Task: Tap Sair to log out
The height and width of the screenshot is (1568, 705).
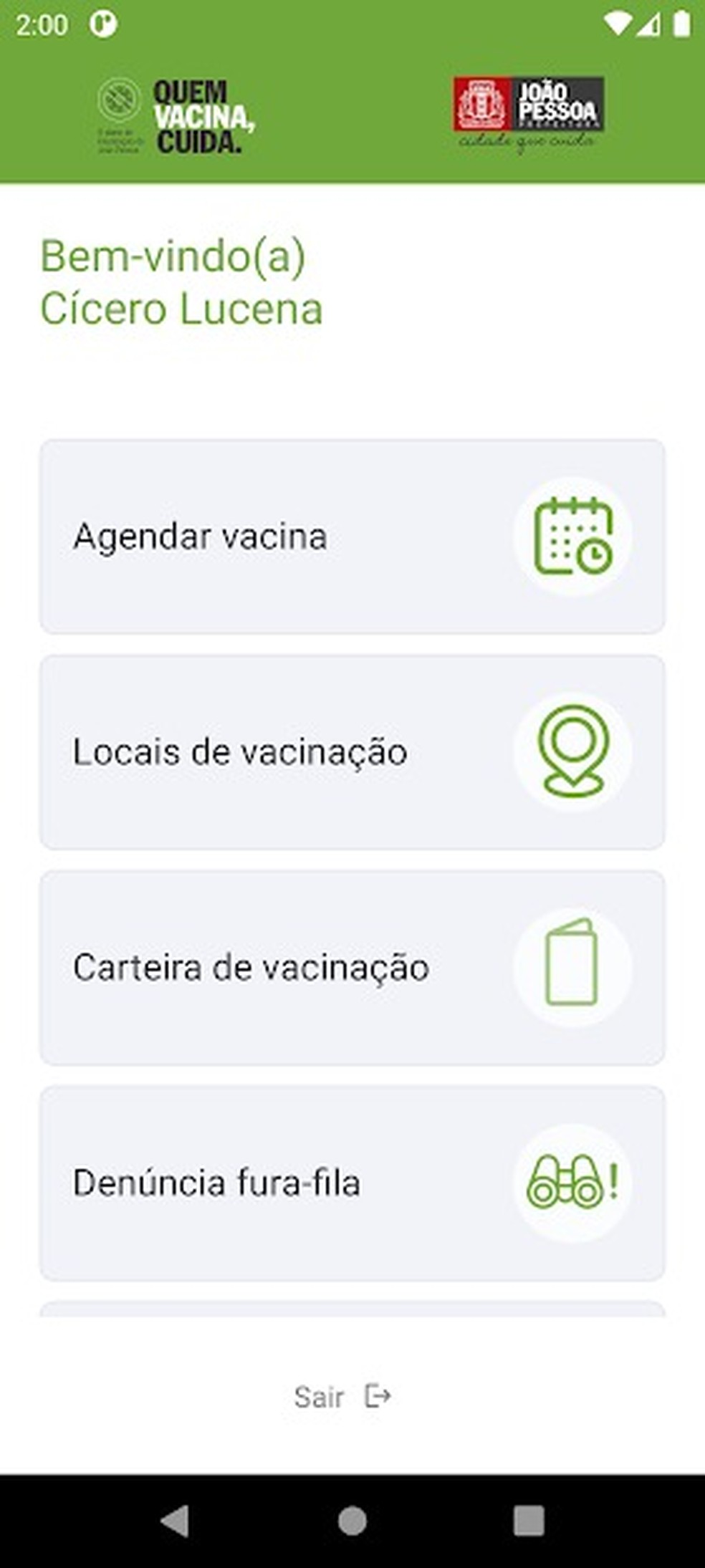Action: point(342,1396)
